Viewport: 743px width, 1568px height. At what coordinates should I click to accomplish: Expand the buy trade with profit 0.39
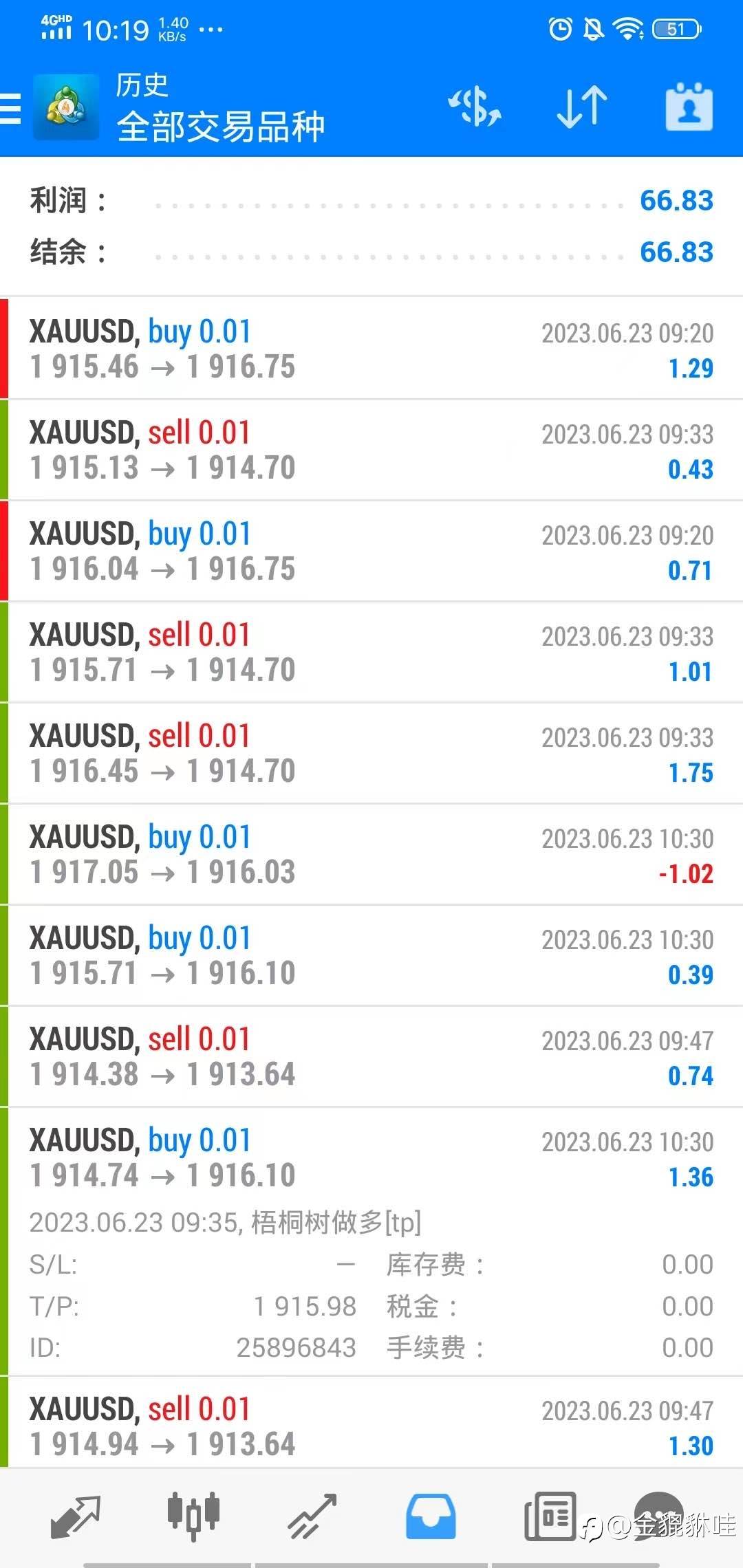371,956
